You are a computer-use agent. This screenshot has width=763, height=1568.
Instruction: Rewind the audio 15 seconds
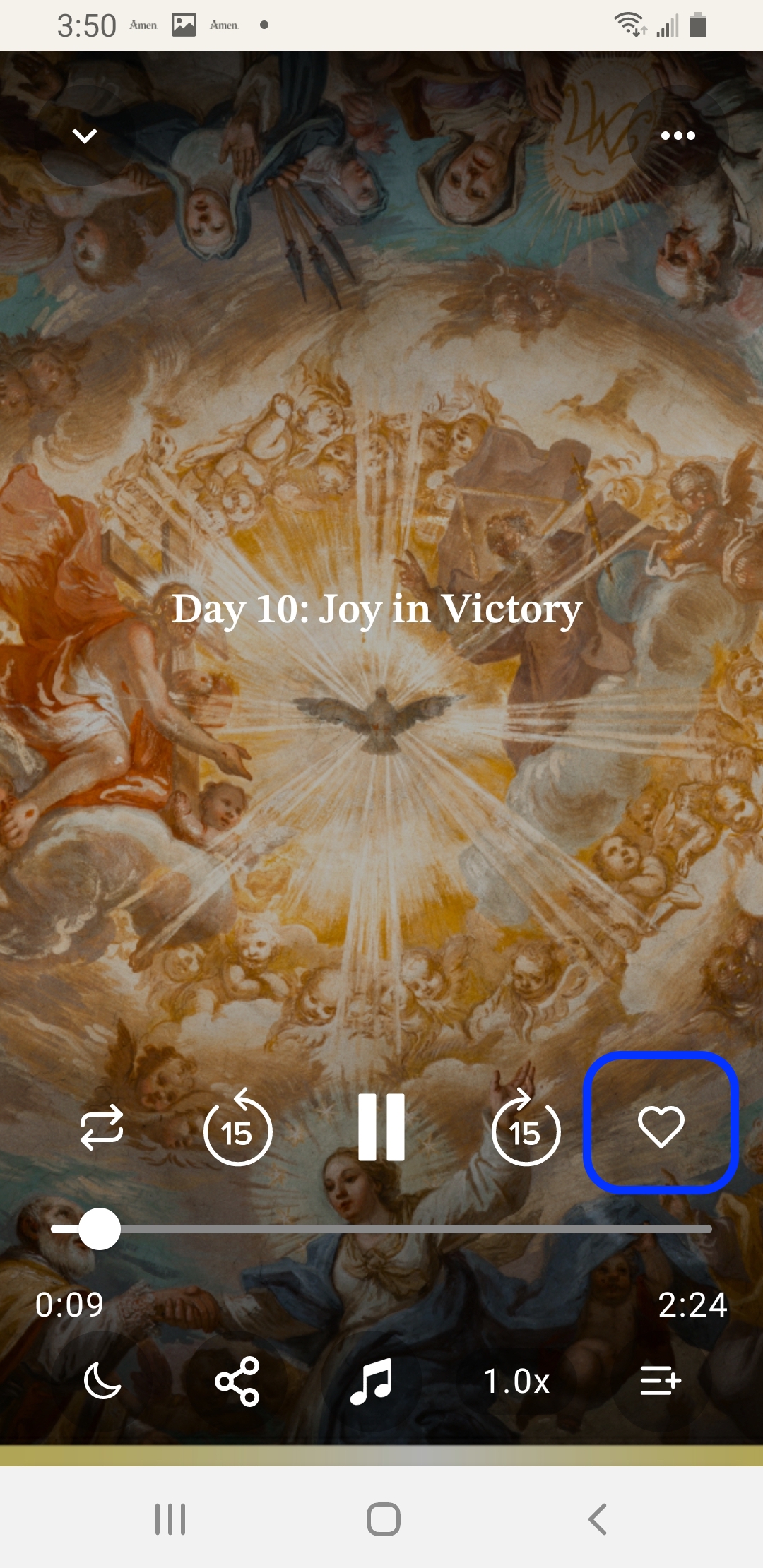(x=238, y=1129)
